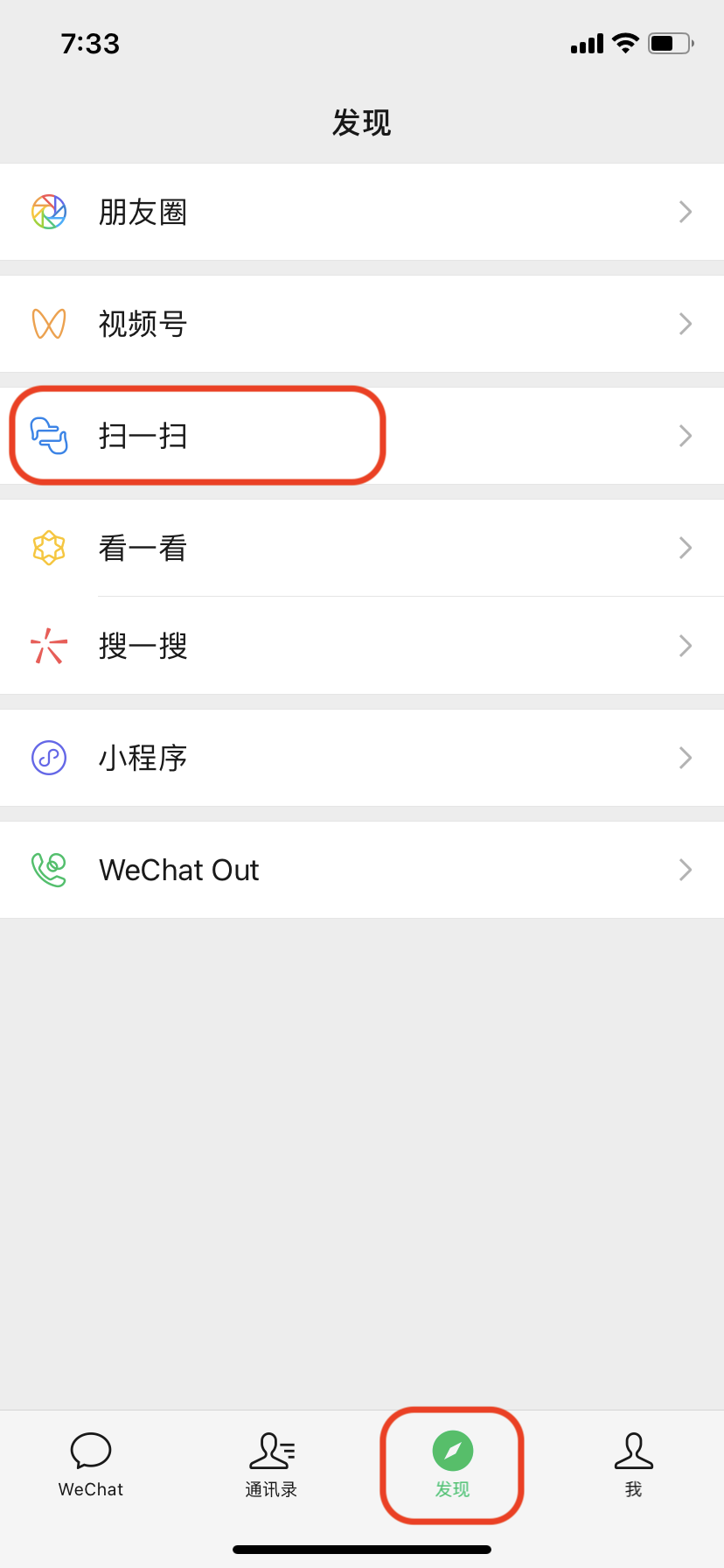Tap the 发现 Discover tab
The height and width of the screenshot is (1568, 724).
coord(452,1465)
